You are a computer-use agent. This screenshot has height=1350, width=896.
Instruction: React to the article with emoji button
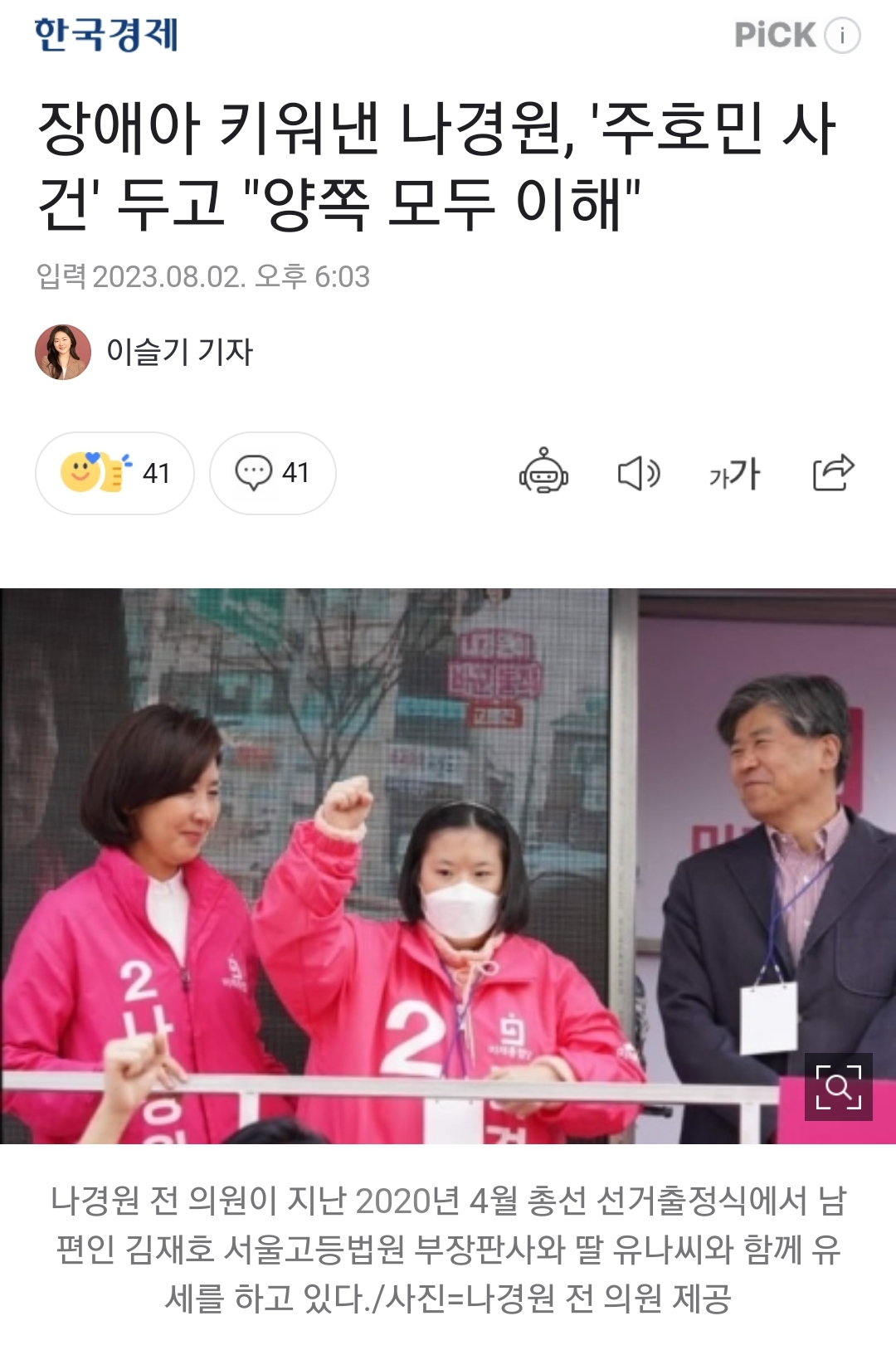pyautogui.click(x=114, y=473)
